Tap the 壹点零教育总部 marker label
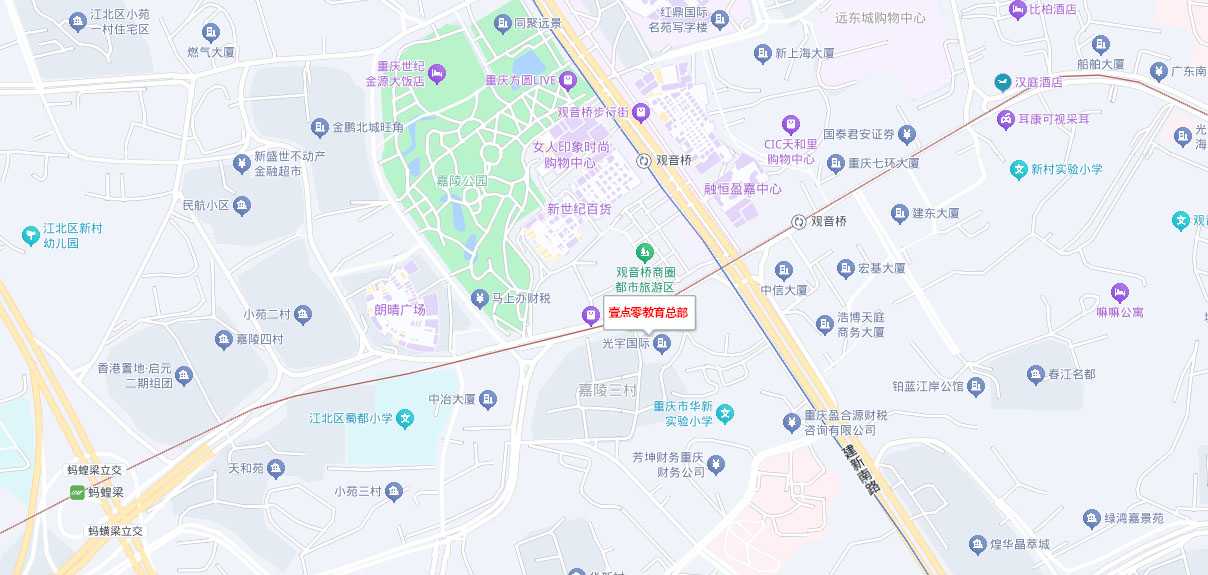This screenshot has height=575, width=1208. pos(648,313)
